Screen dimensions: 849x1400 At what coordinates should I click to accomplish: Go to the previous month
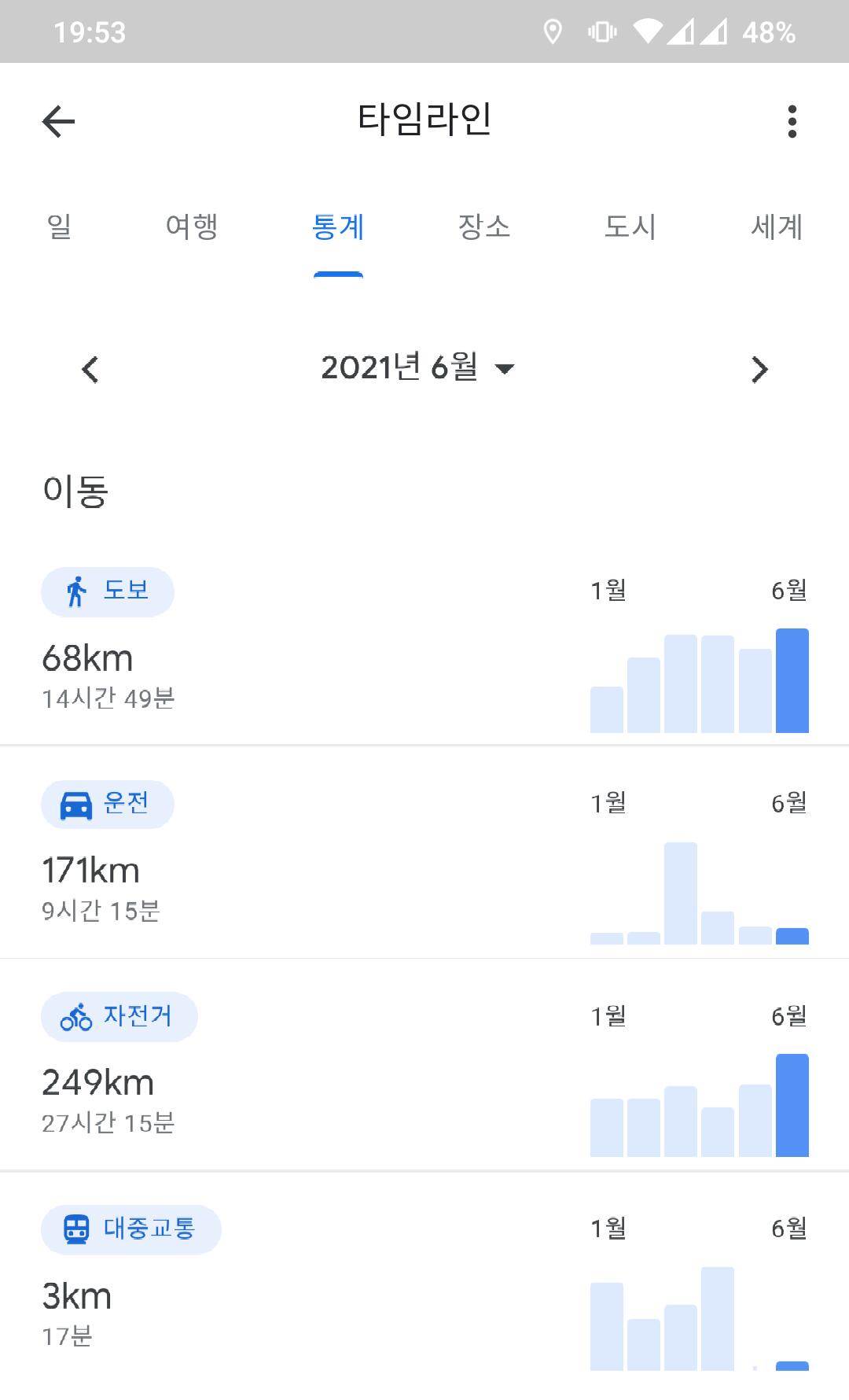tap(90, 369)
